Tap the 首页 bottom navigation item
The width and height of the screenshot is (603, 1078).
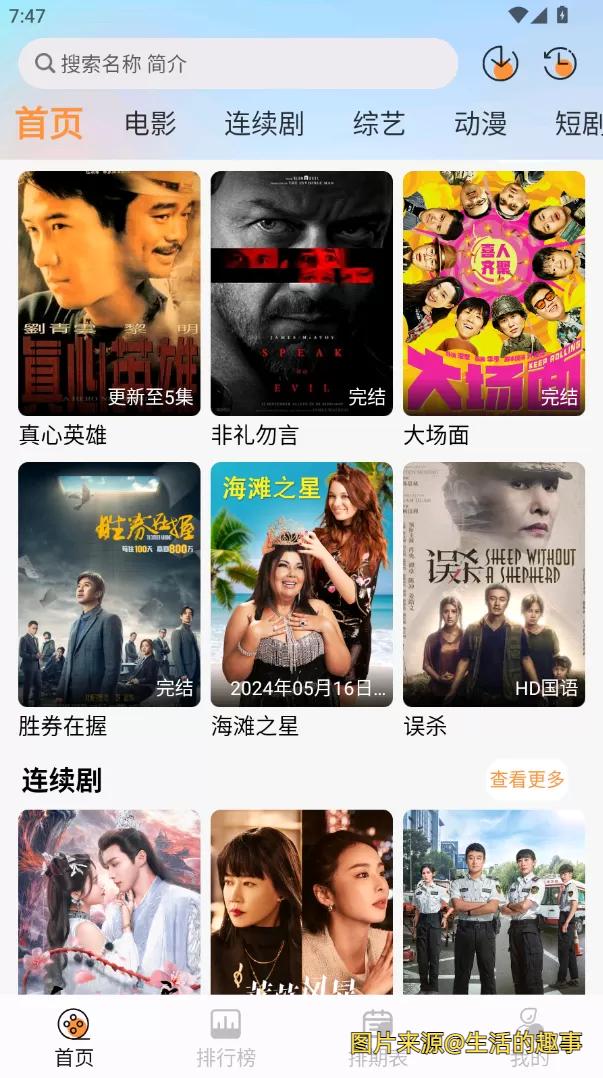(74, 1037)
